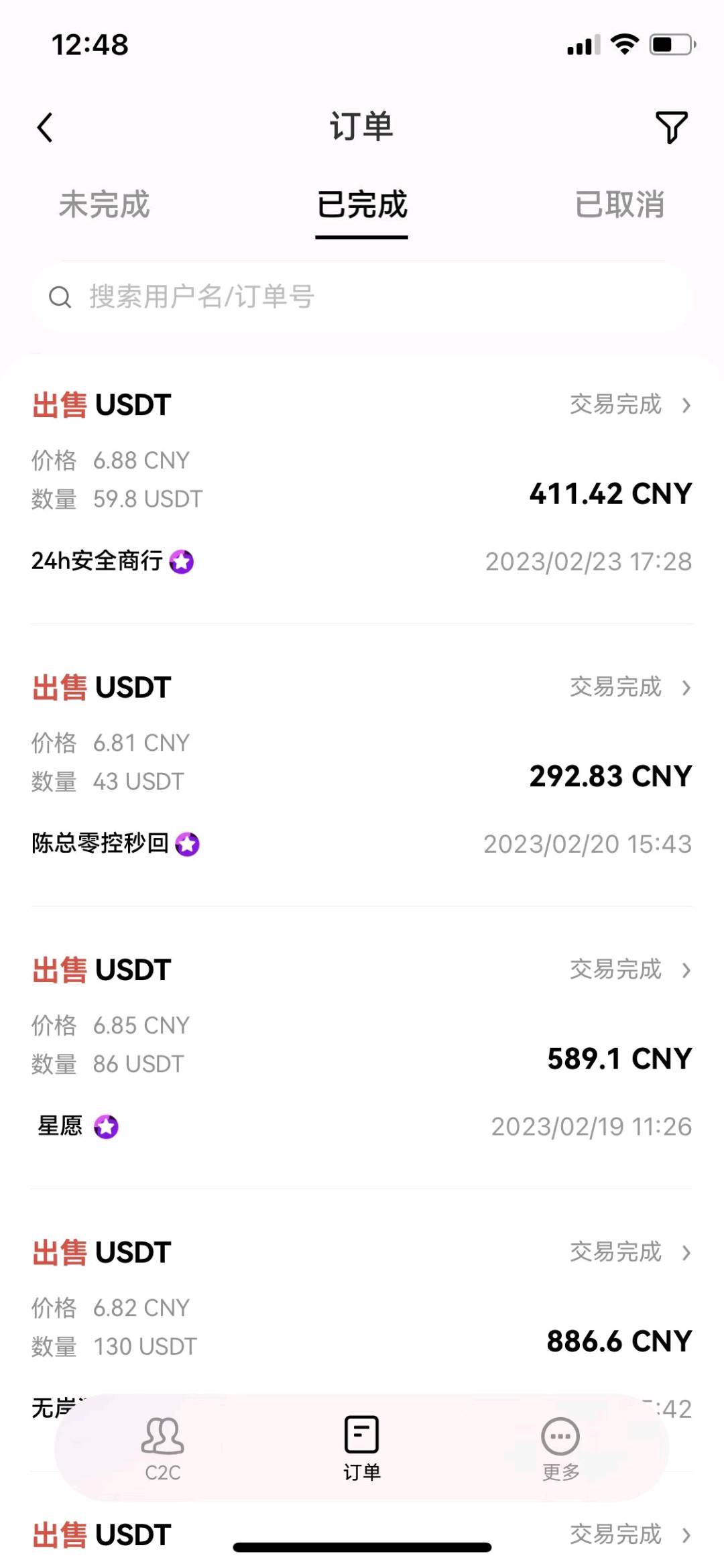
Task: Switch to the 未完成 tab
Action: (x=104, y=204)
